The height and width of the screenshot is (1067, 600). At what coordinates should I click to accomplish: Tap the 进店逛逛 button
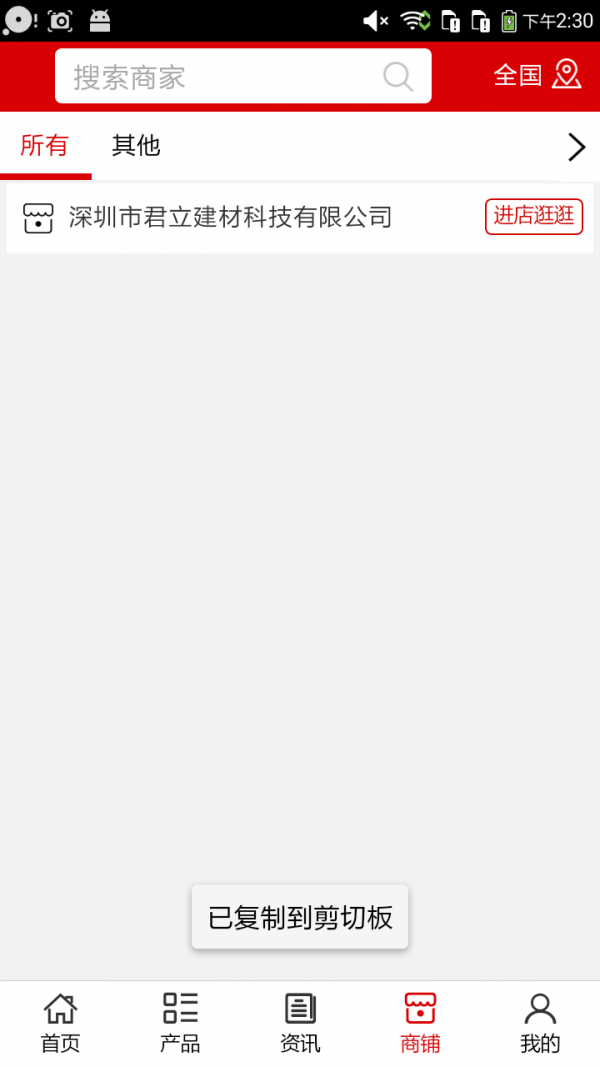534,216
